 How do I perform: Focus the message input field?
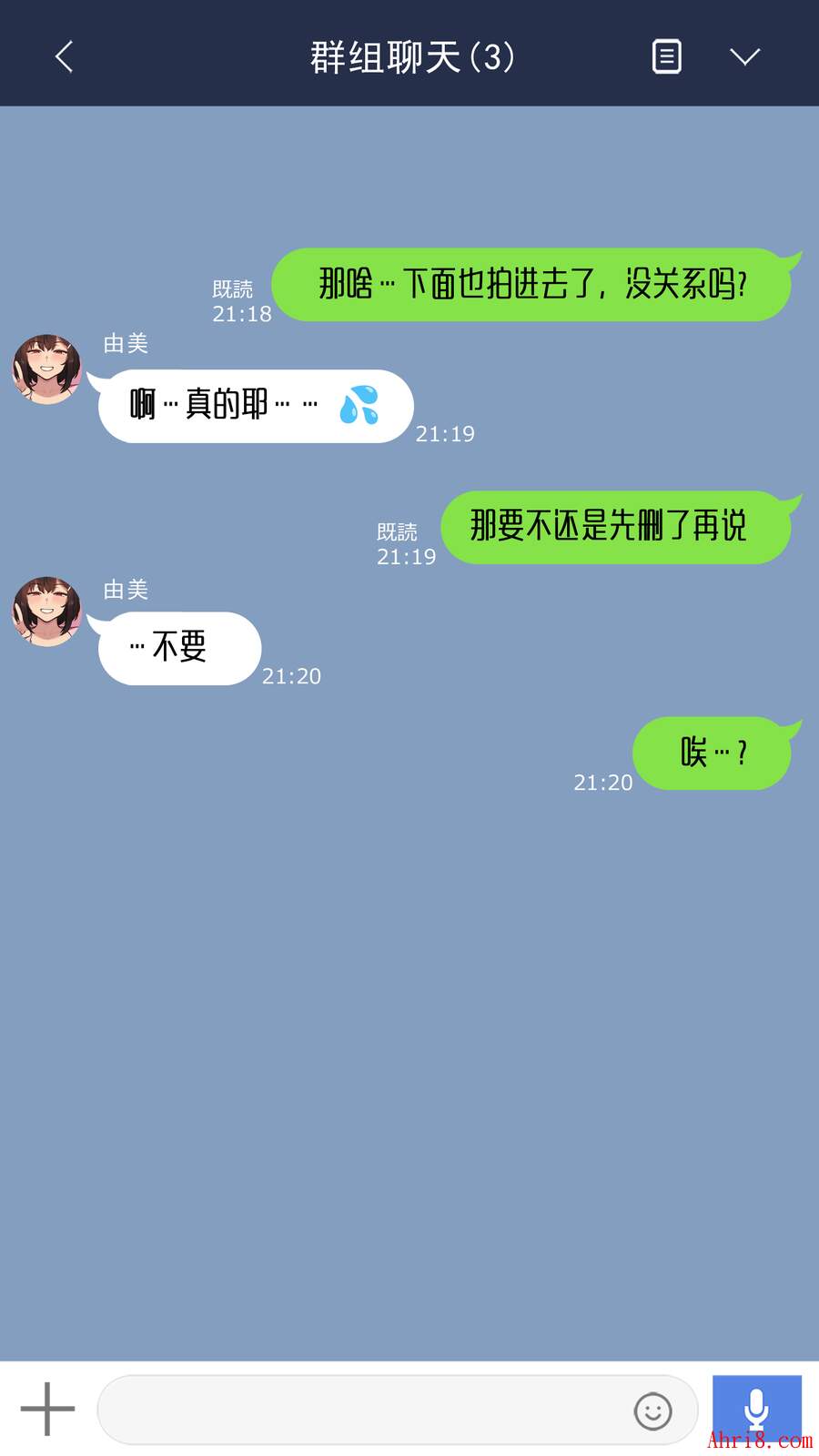pos(364,1410)
